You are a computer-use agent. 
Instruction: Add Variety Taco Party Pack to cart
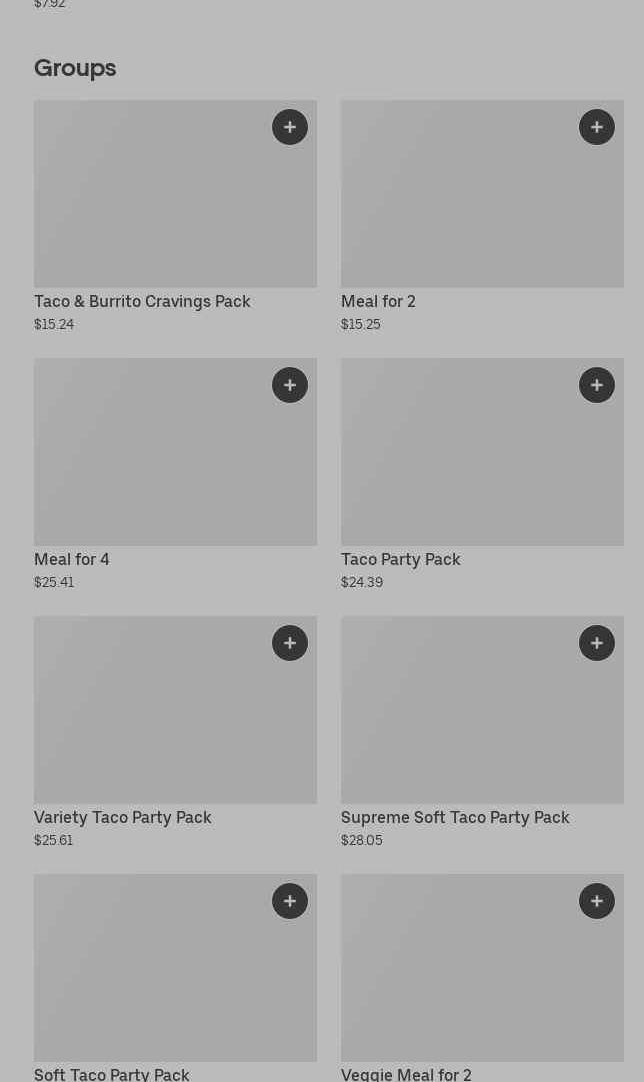(290, 643)
